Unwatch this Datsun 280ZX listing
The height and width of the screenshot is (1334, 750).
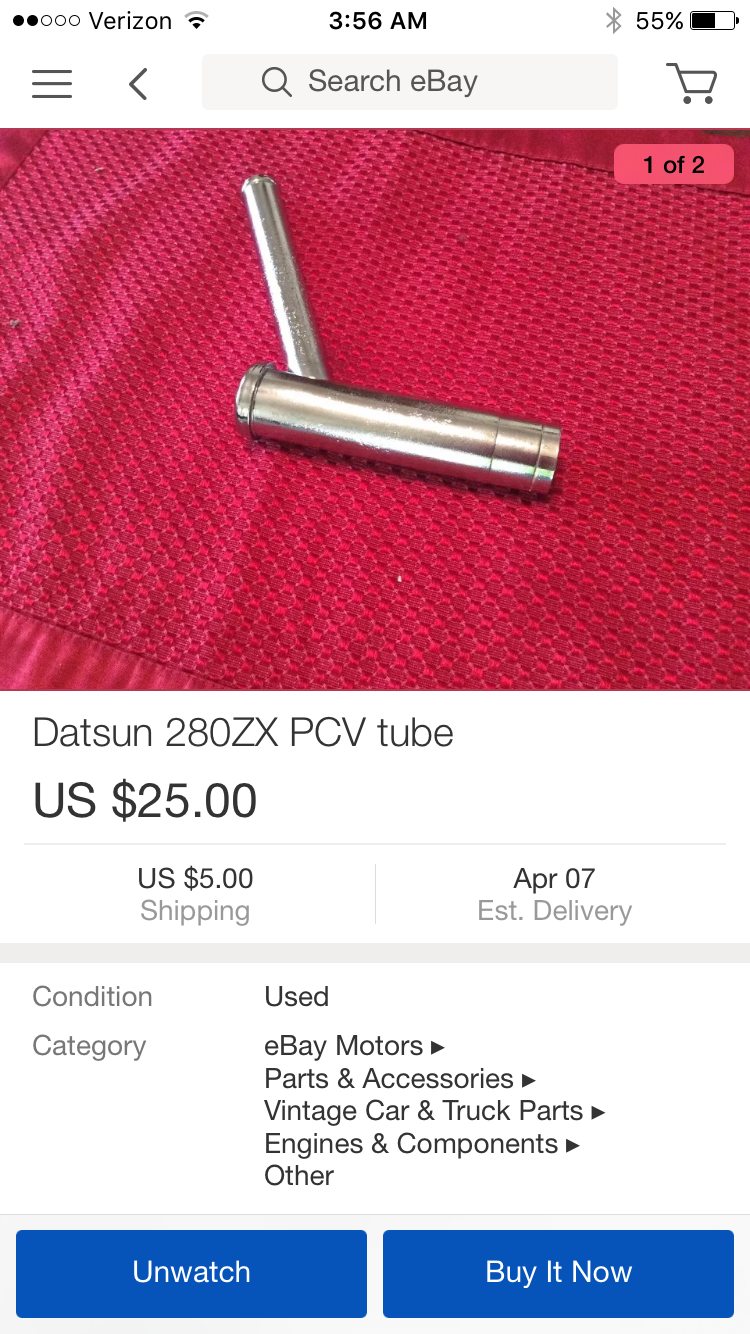(191, 1273)
